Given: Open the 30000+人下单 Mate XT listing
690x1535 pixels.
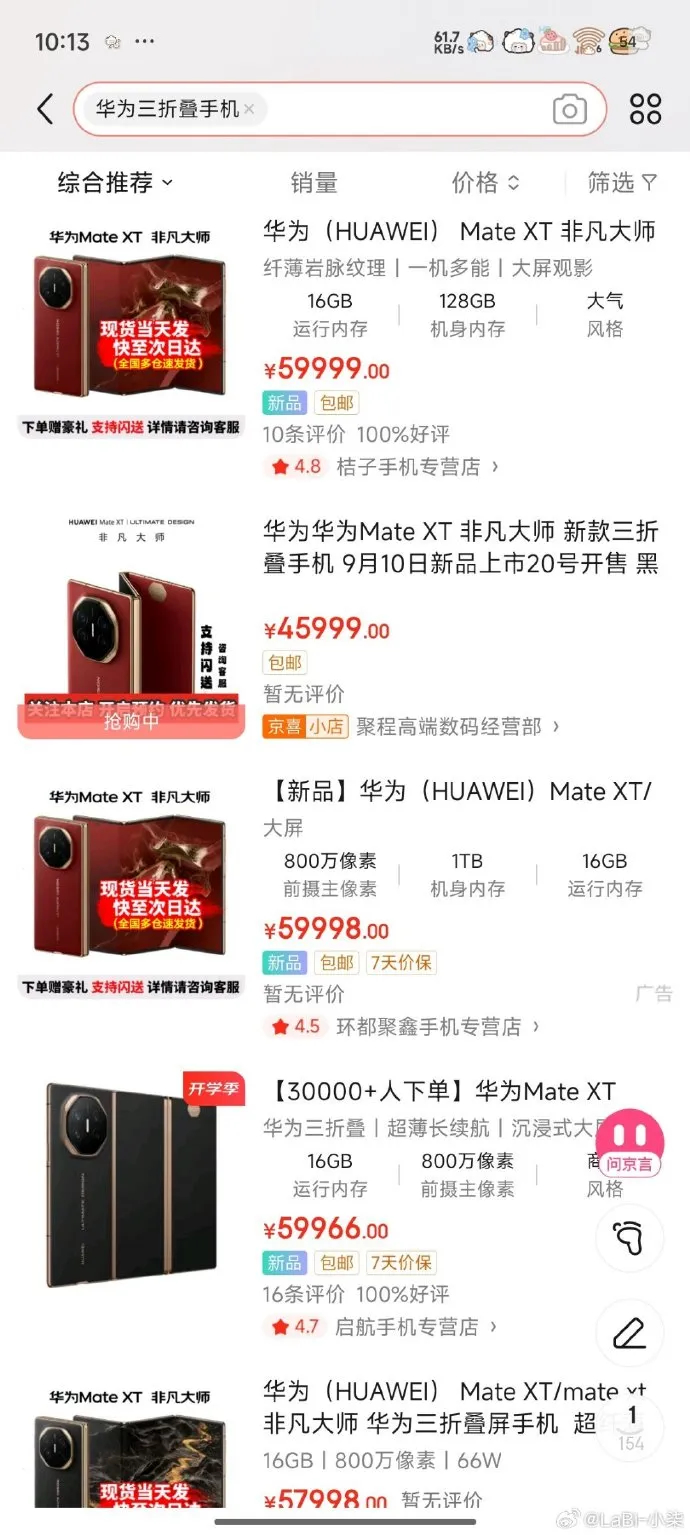Looking at the screenshot, I should pyautogui.click(x=444, y=1092).
